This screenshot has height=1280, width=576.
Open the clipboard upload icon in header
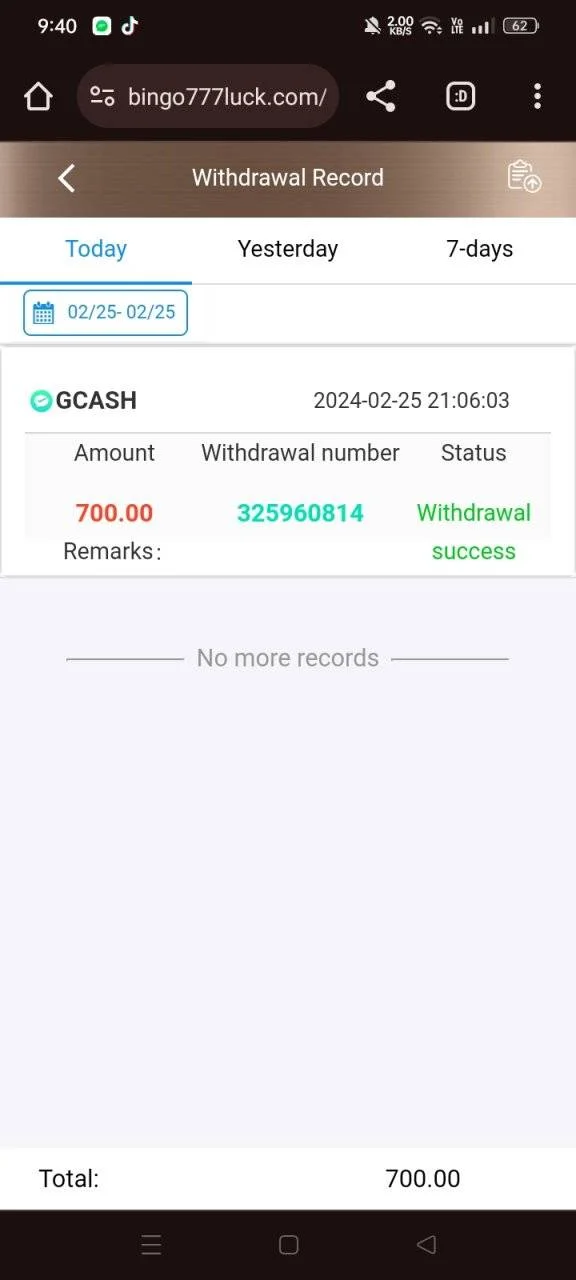point(524,176)
